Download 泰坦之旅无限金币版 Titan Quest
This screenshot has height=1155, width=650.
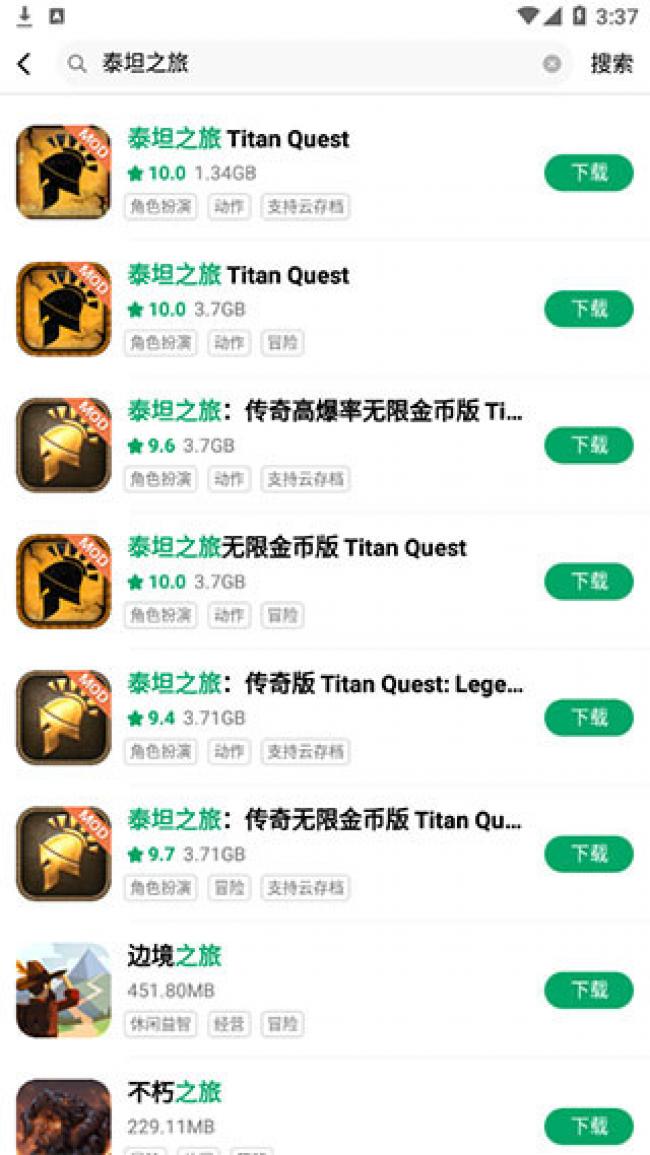tap(589, 581)
